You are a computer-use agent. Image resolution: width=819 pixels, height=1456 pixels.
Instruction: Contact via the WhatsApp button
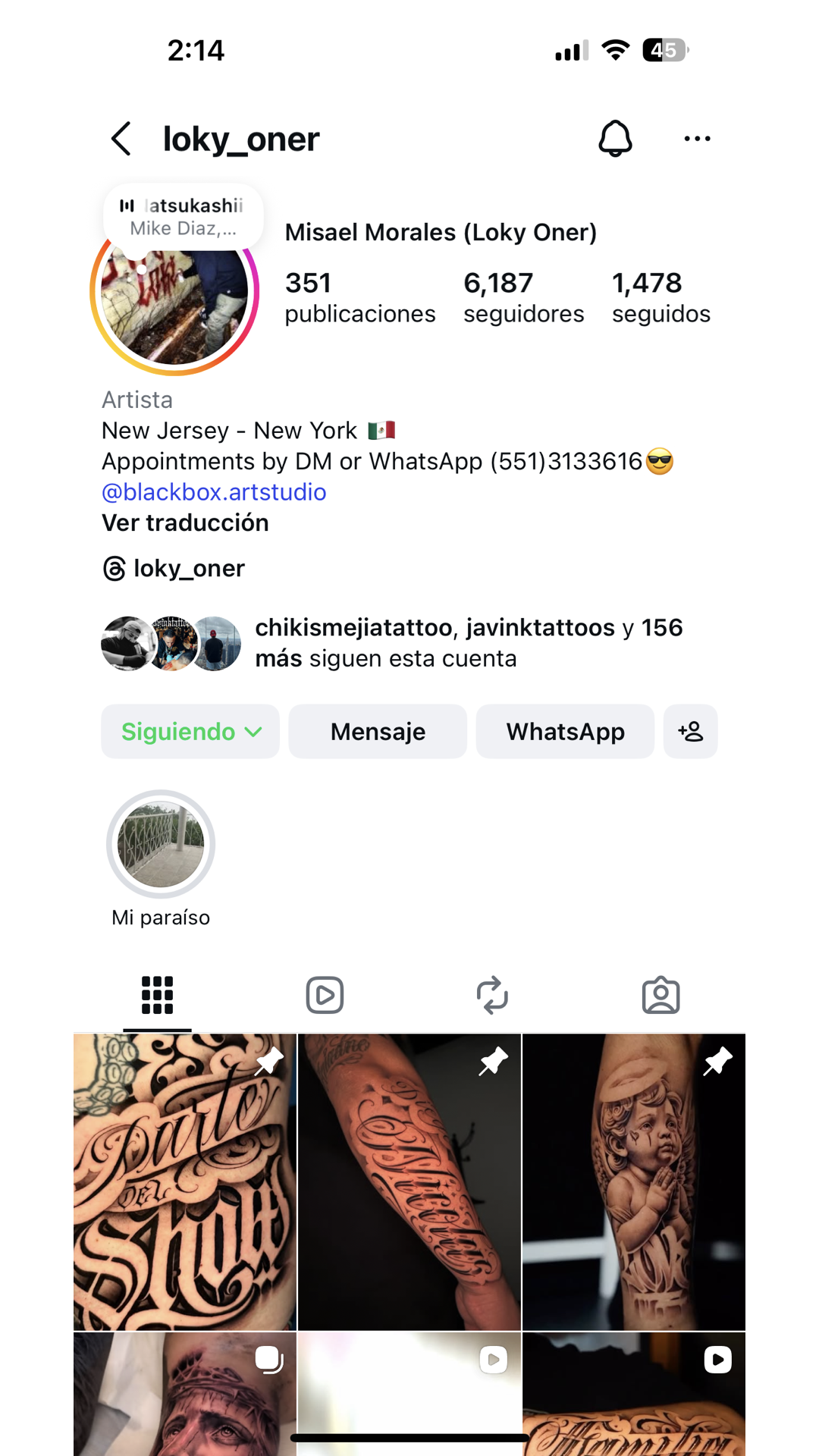pyautogui.click(x=565, y=732)
